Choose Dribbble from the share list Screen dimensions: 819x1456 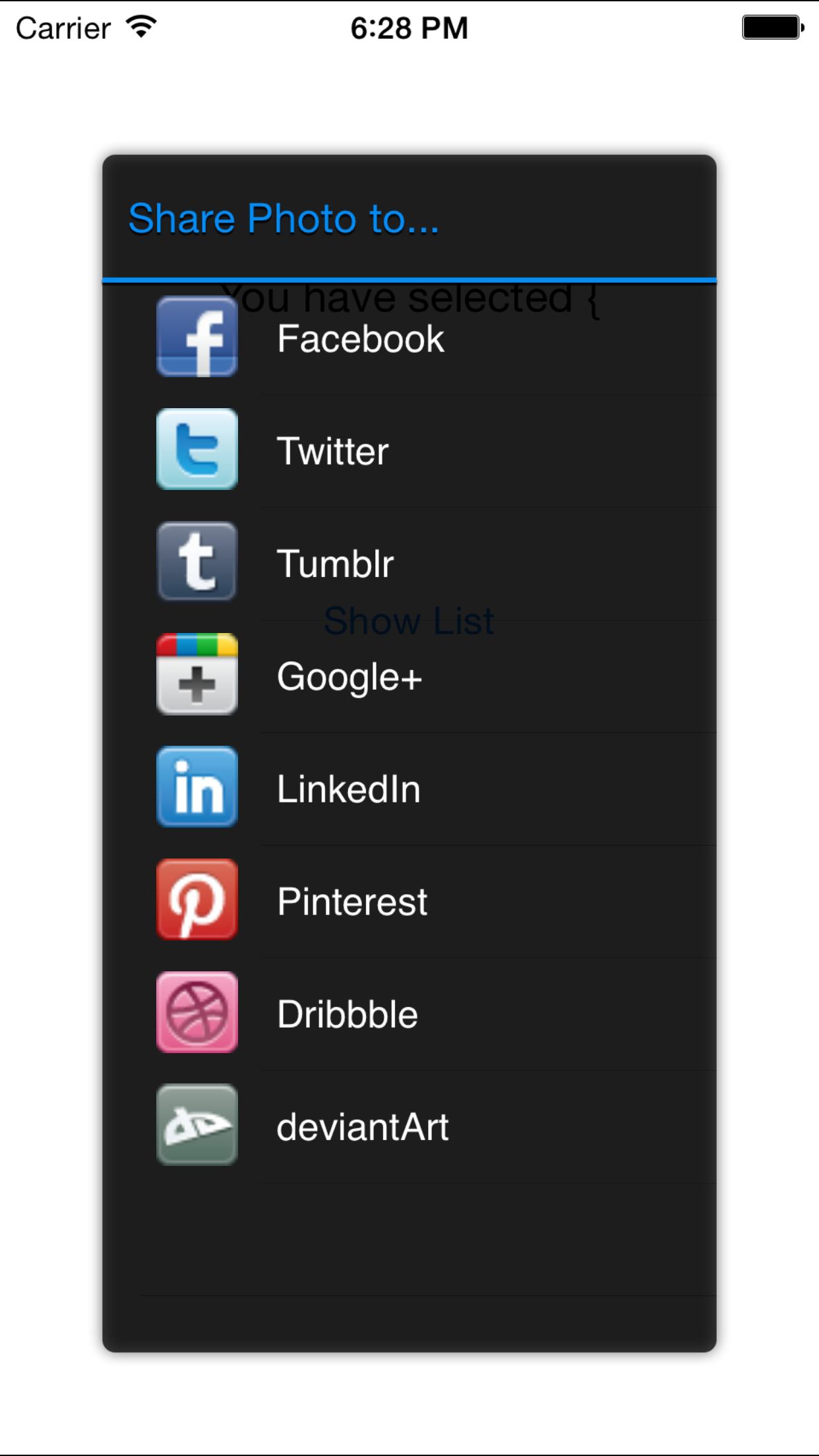tap(347, 1014)
